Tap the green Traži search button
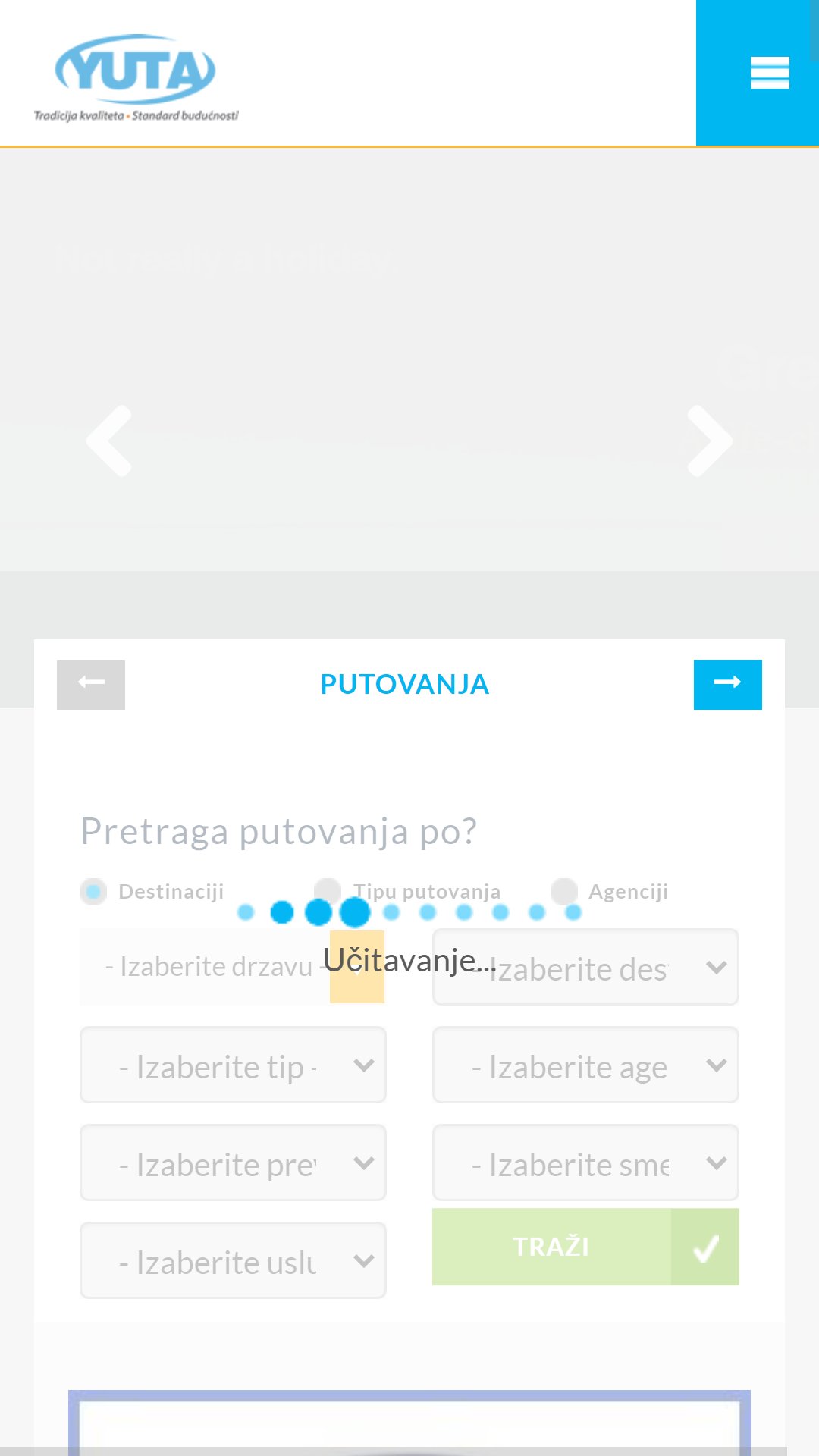Viewport: 819px width, 1456px height. (x=585, y=1247)
